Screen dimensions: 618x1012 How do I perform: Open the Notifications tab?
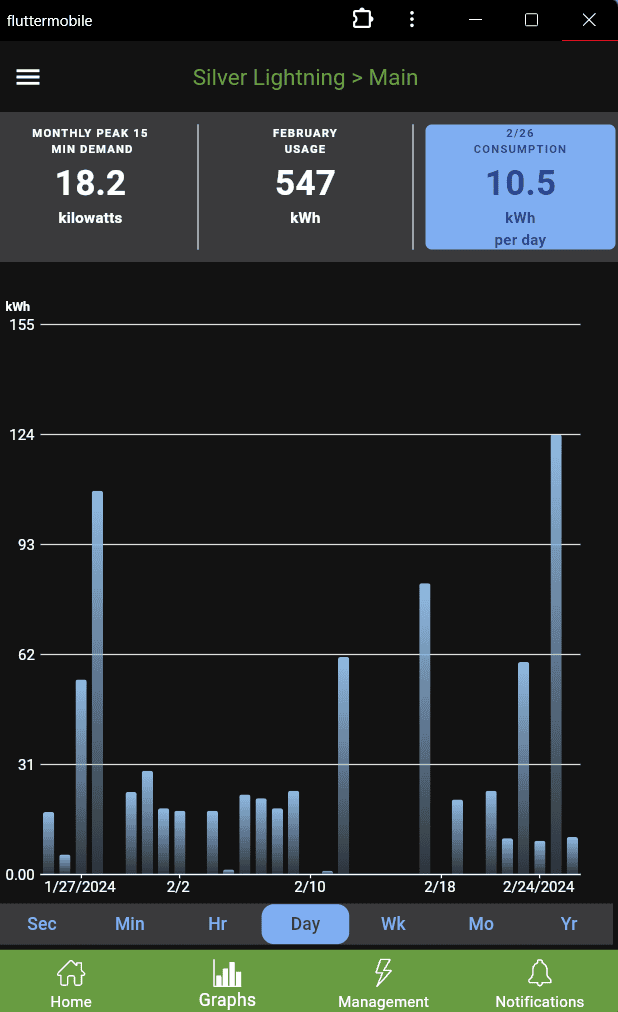pyautogui.click(x=539, y=983)
